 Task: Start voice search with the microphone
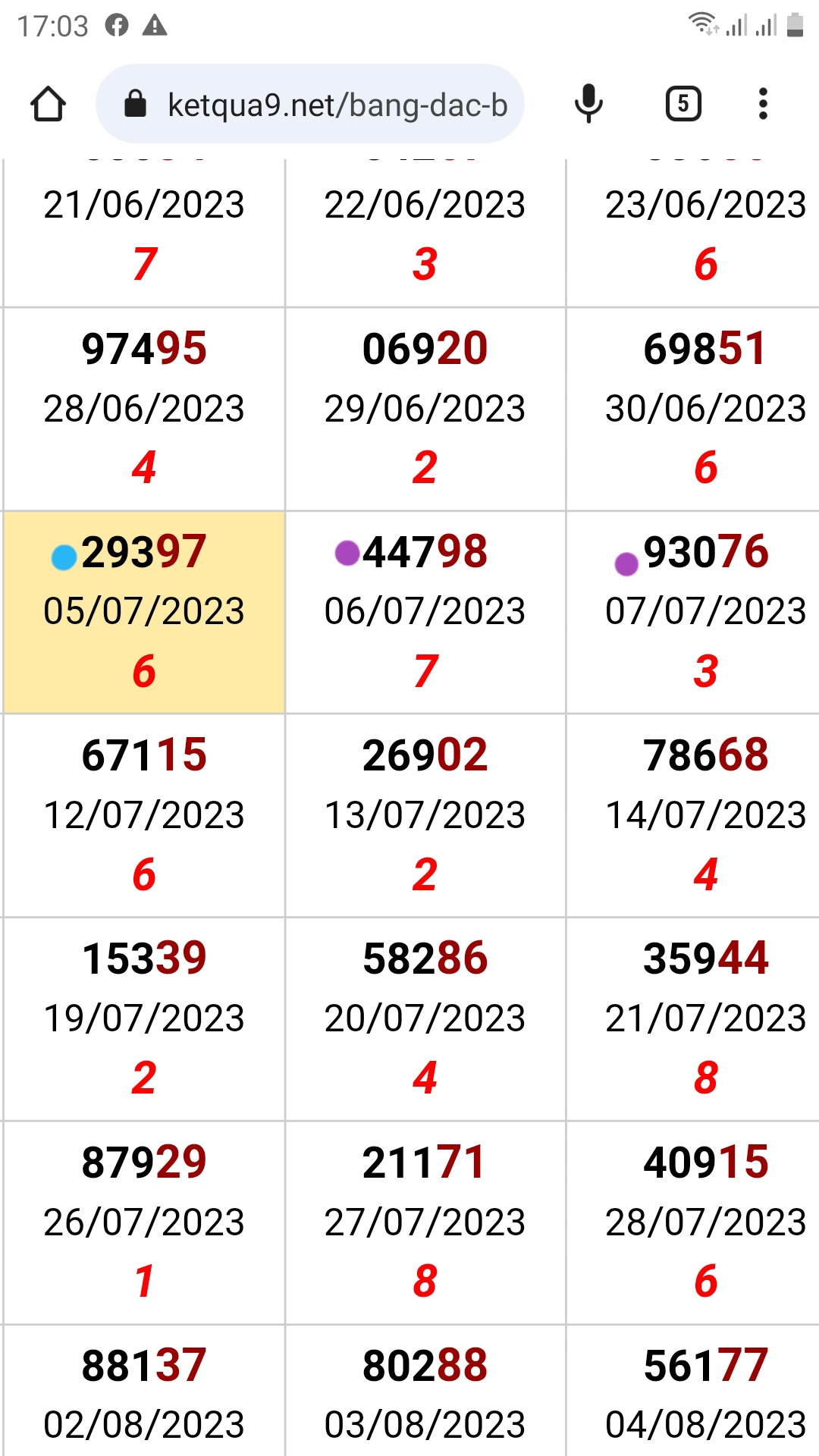coord(588,104)
